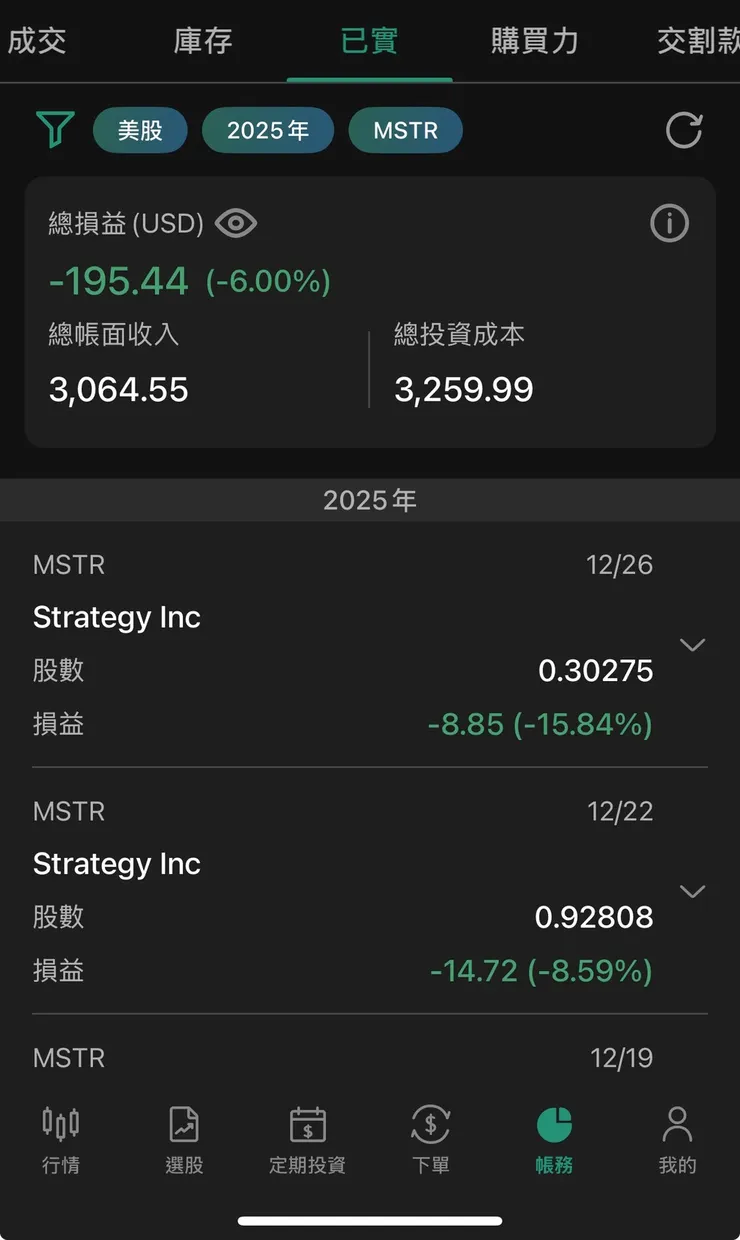This screenshot has width=740, height=1240.
Task: Toggle the eye icon to hide total profit
Action: tap(236, 224)
